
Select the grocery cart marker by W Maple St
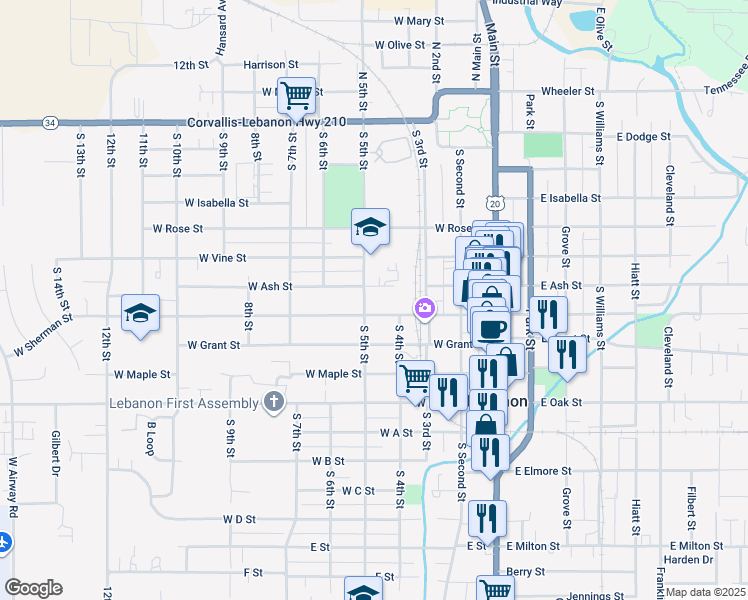click(x=415, y=379)
